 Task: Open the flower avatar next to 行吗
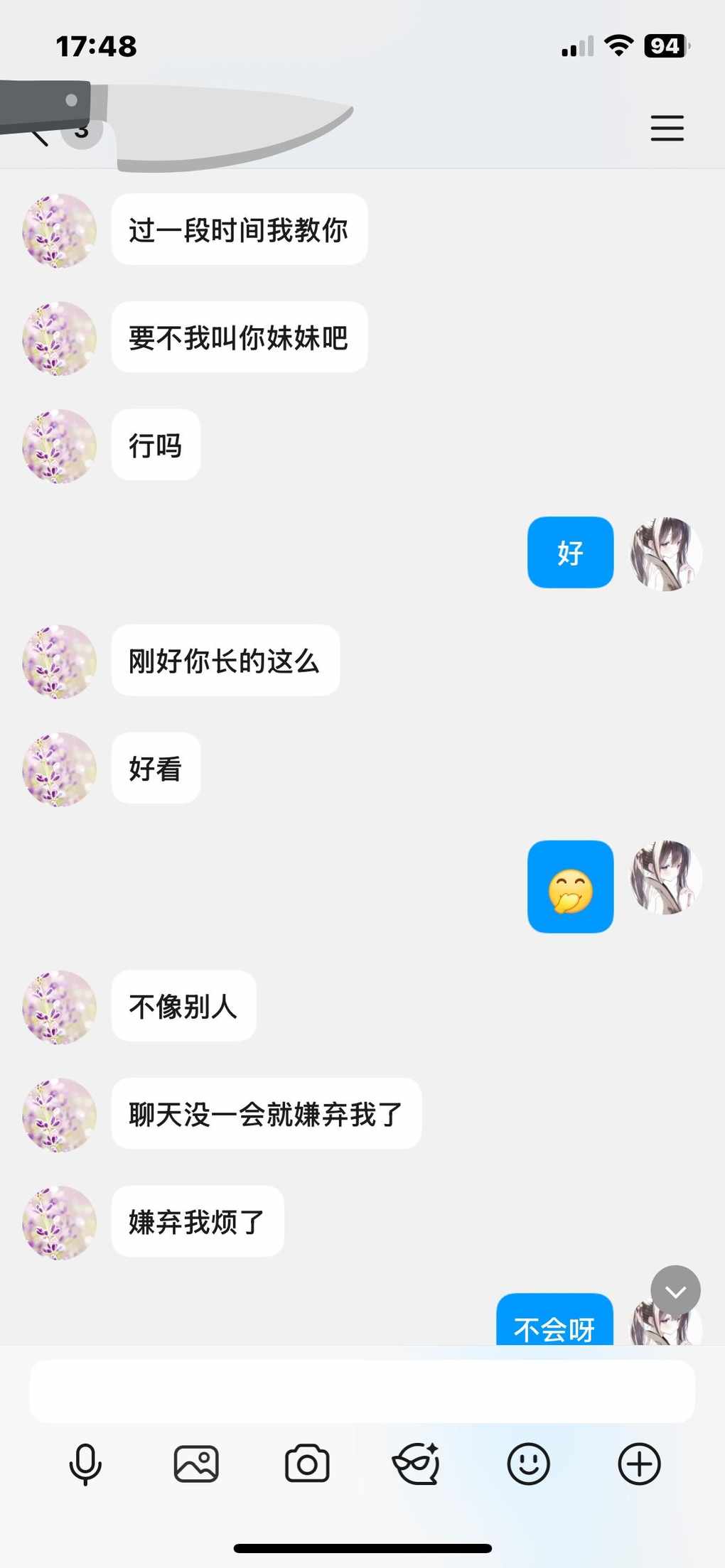pyautogui.click(x=60, y=446)
